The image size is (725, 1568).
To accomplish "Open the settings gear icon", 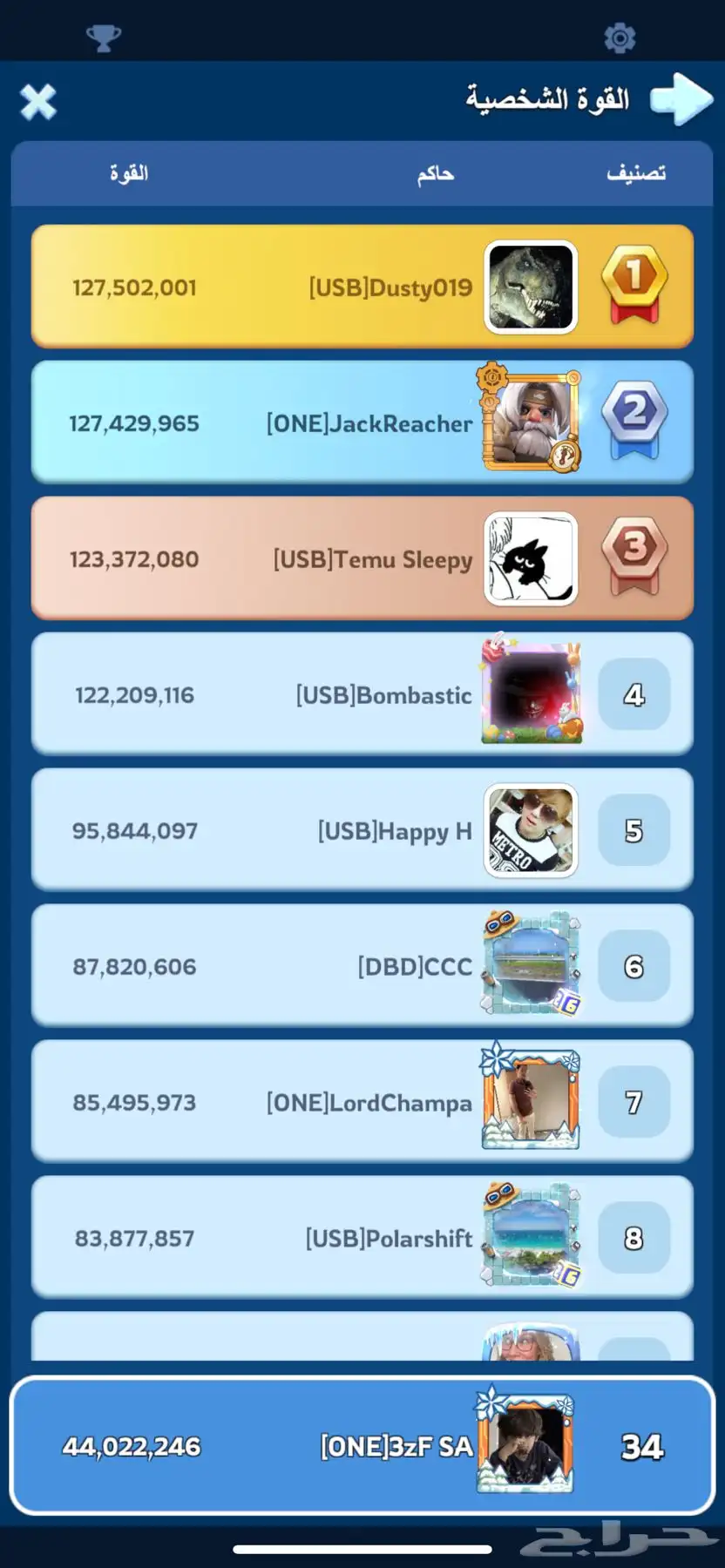I will click(620, 38).
